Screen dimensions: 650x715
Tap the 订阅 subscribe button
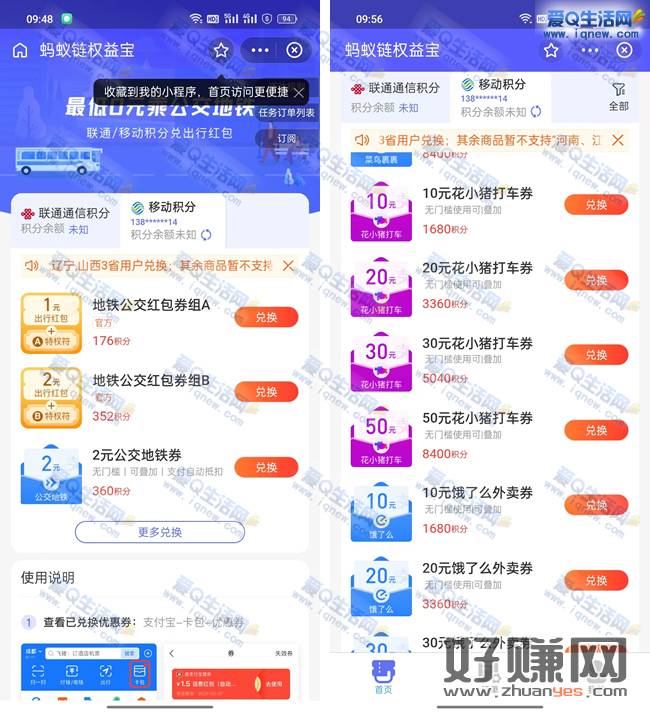click(x=287, y=139)
